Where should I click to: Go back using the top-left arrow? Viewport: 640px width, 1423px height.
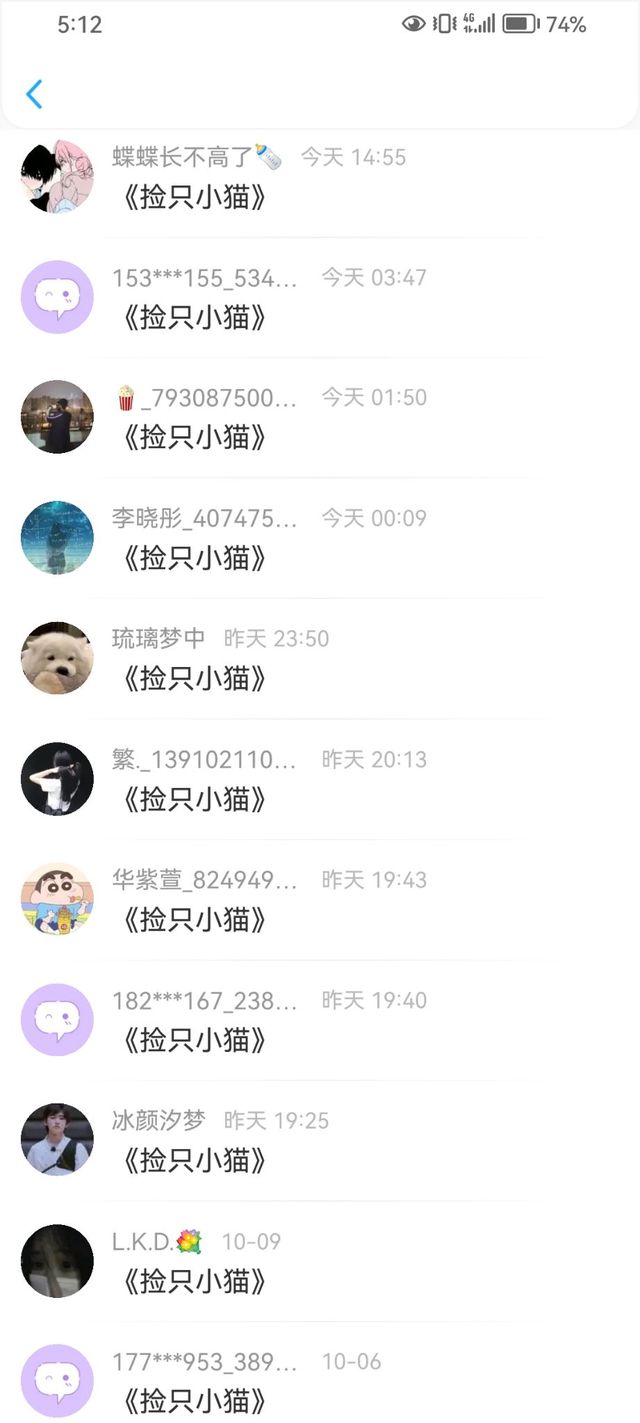click(34, 94)
